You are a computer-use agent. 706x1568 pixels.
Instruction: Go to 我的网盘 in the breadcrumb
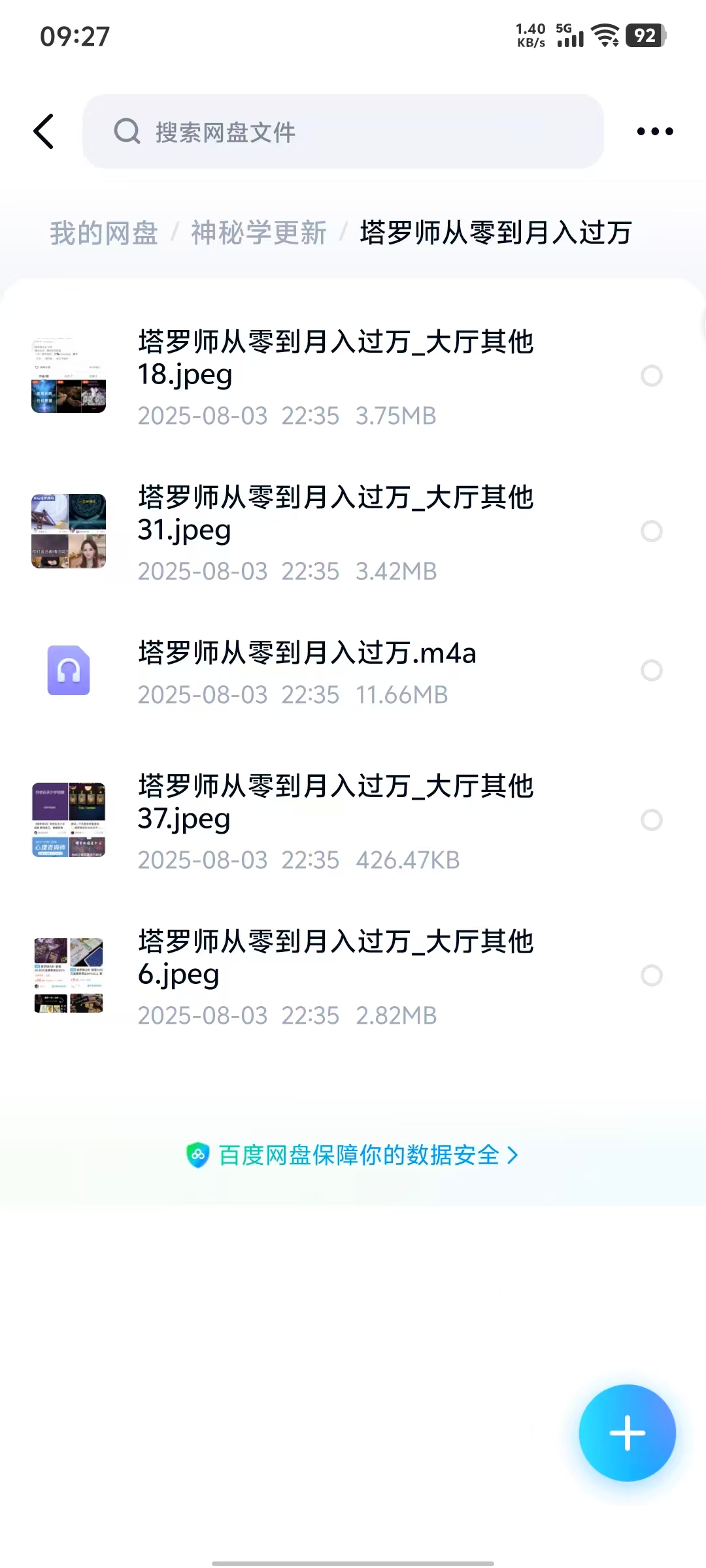[104, 233]
